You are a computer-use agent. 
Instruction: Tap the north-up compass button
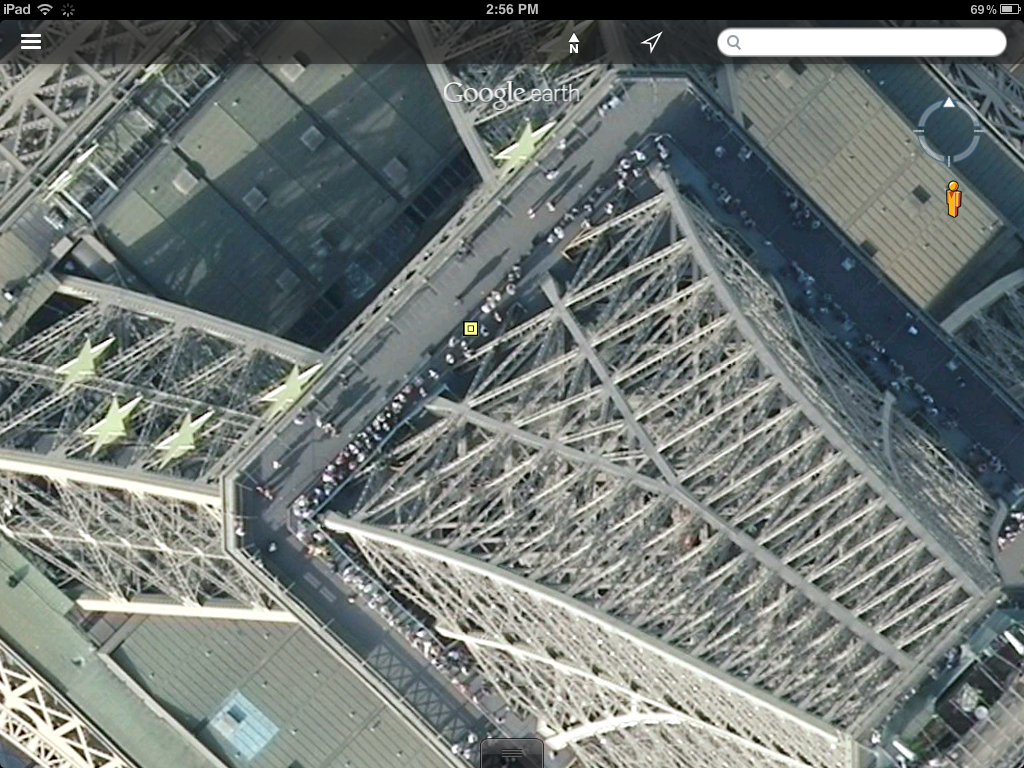click(573, 43)
